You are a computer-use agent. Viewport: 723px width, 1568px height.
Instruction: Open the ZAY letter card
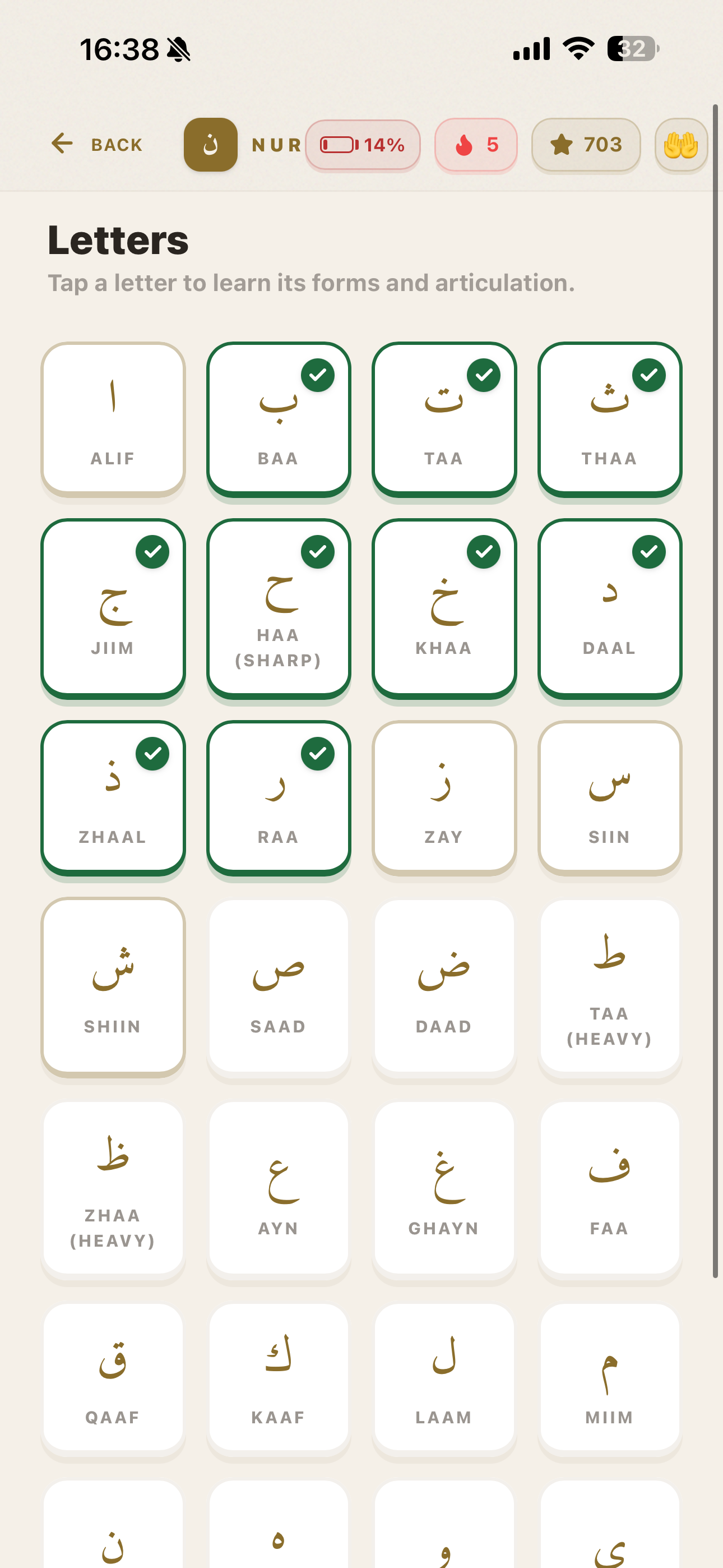click(444, 795)
